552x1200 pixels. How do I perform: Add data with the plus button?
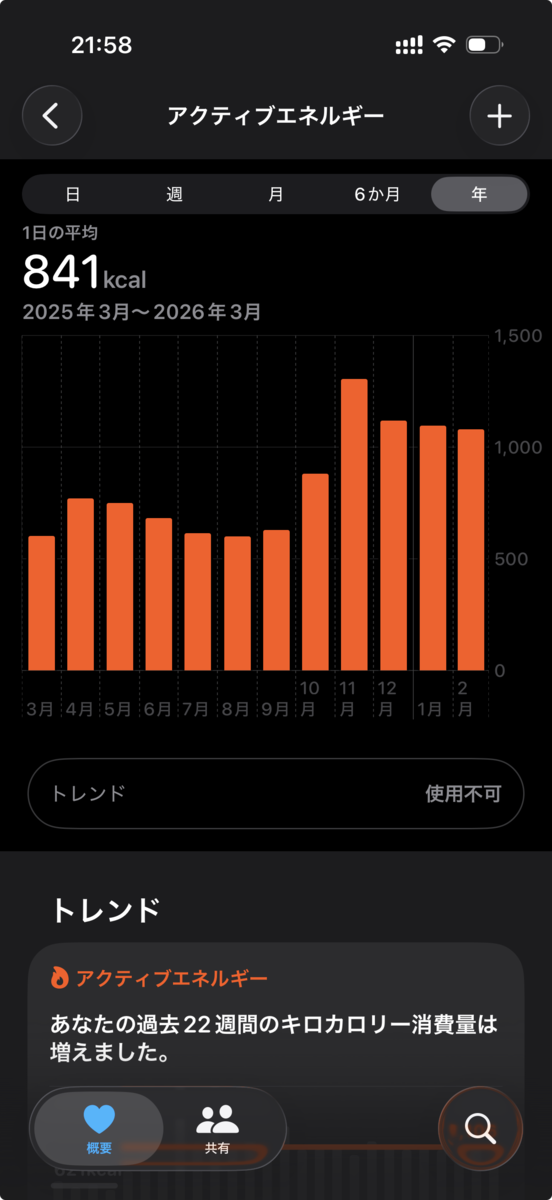pos(499,116)
